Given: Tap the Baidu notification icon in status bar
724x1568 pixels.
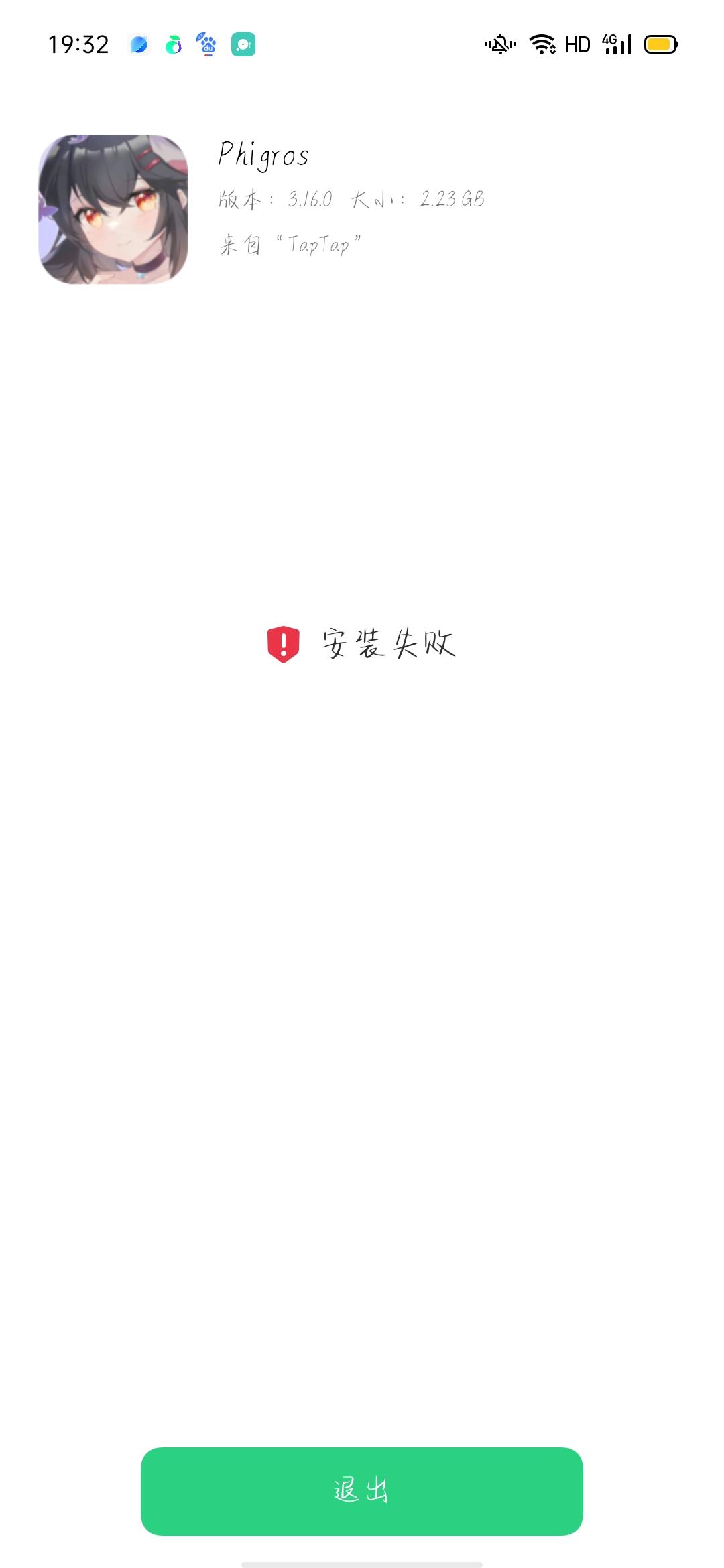Looking at the screenshot, I should click(x=207, y=44).
